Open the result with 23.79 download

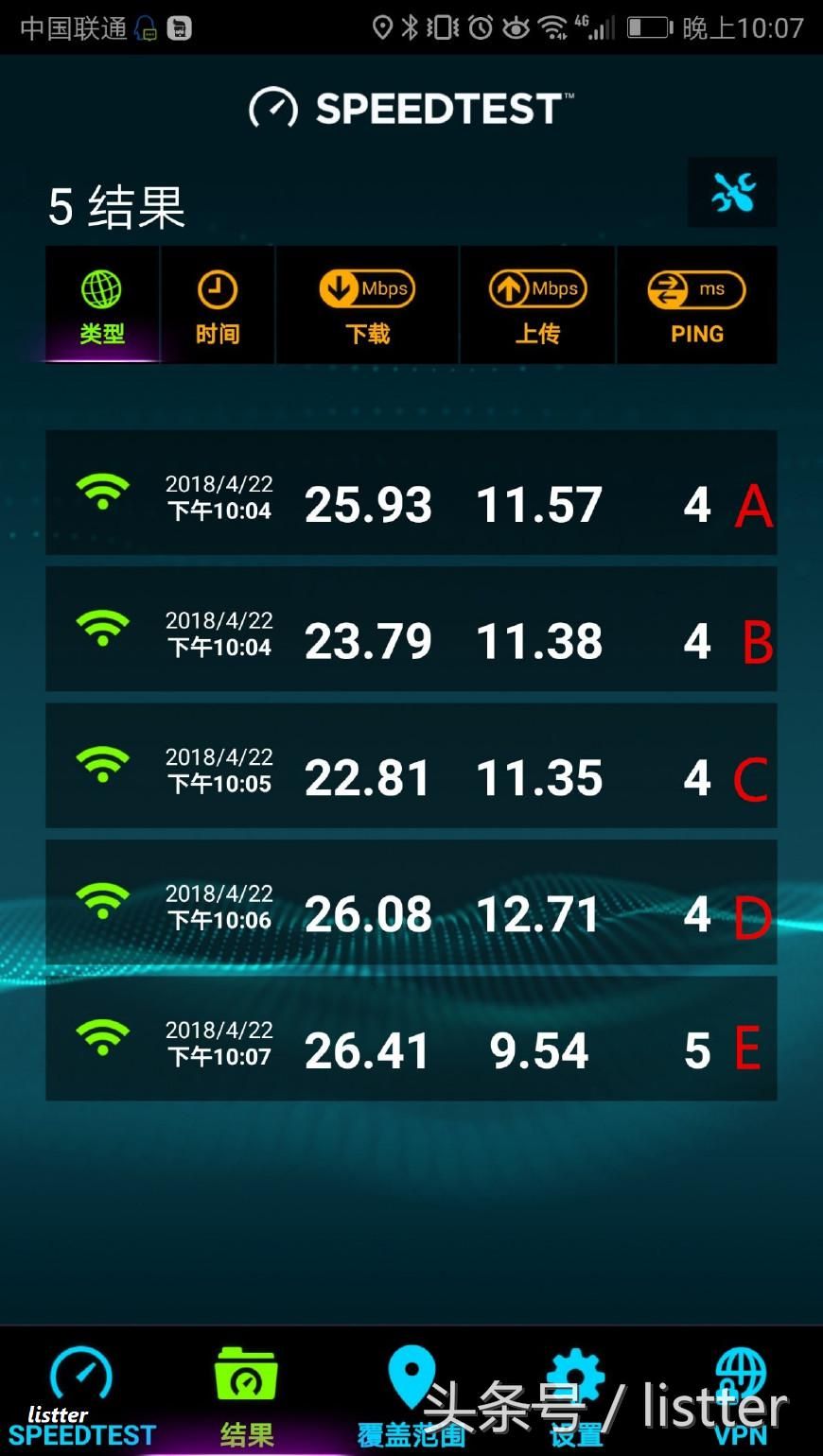[x=411, y=629]
